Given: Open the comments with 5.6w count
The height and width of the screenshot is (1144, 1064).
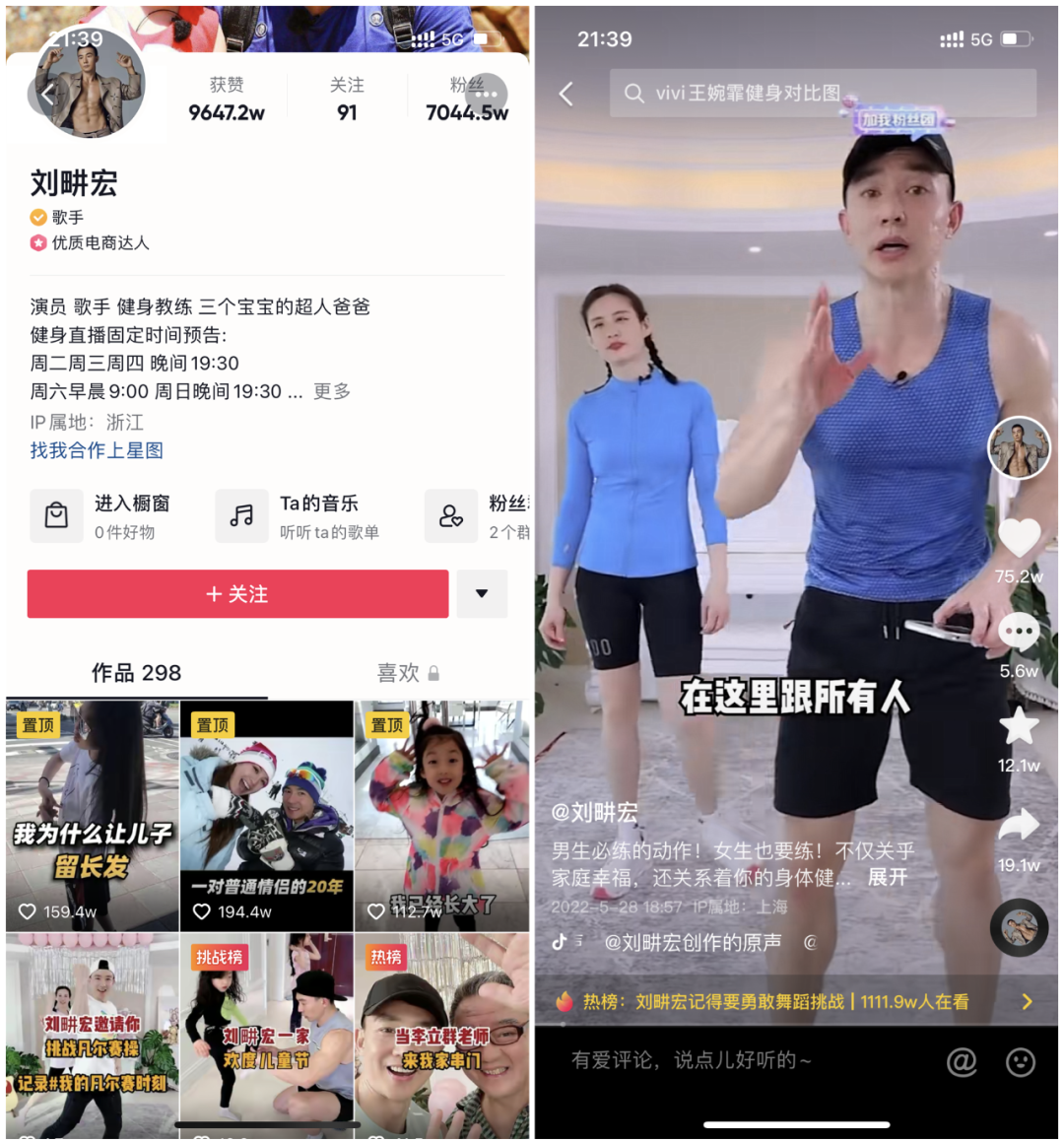Looking at the screenshot, I should [x=1019, y=633].
